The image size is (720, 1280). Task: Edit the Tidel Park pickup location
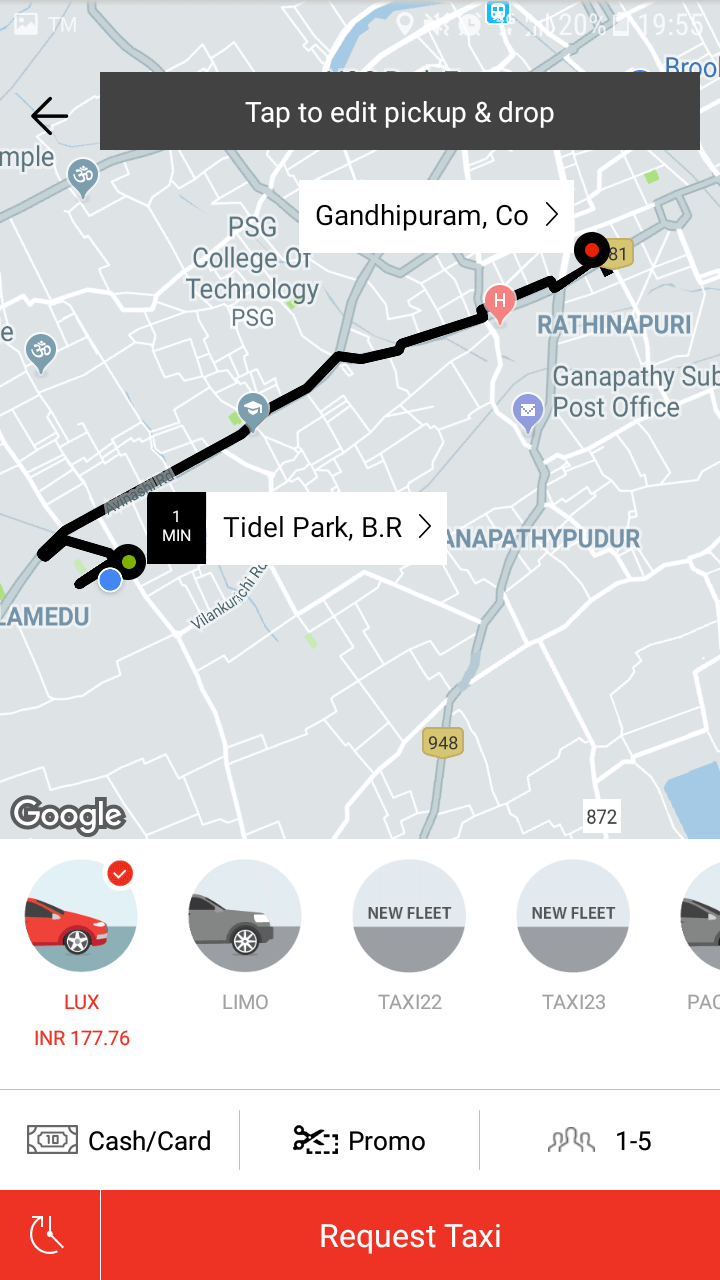click(325, 528)
